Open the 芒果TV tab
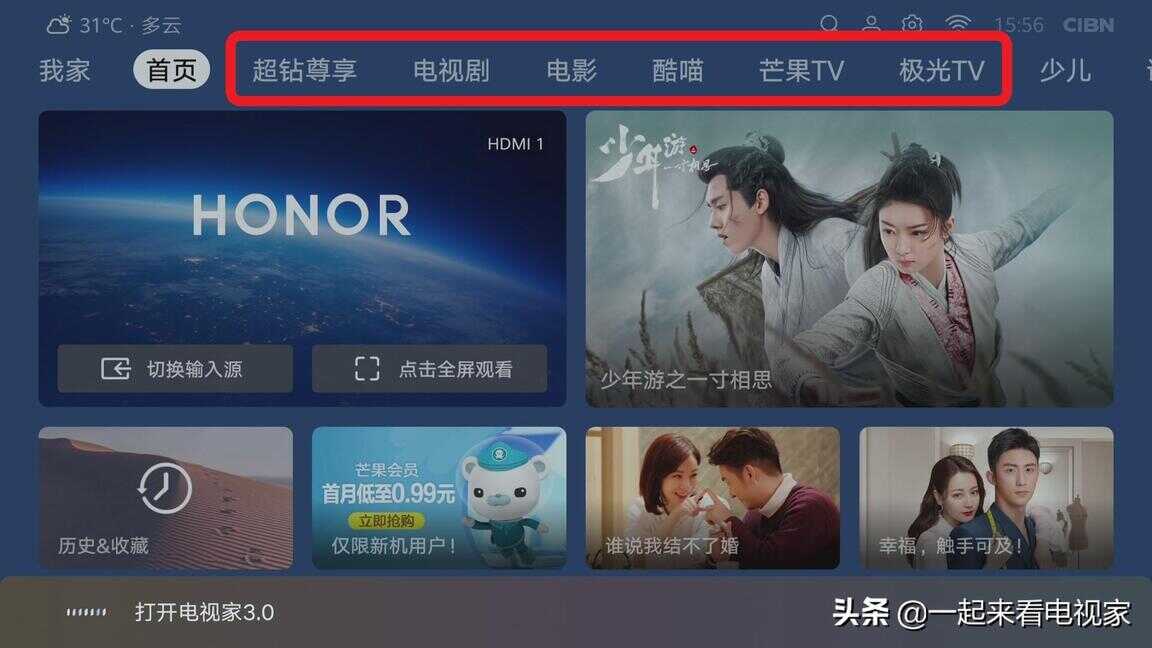 tap(801, 70)
